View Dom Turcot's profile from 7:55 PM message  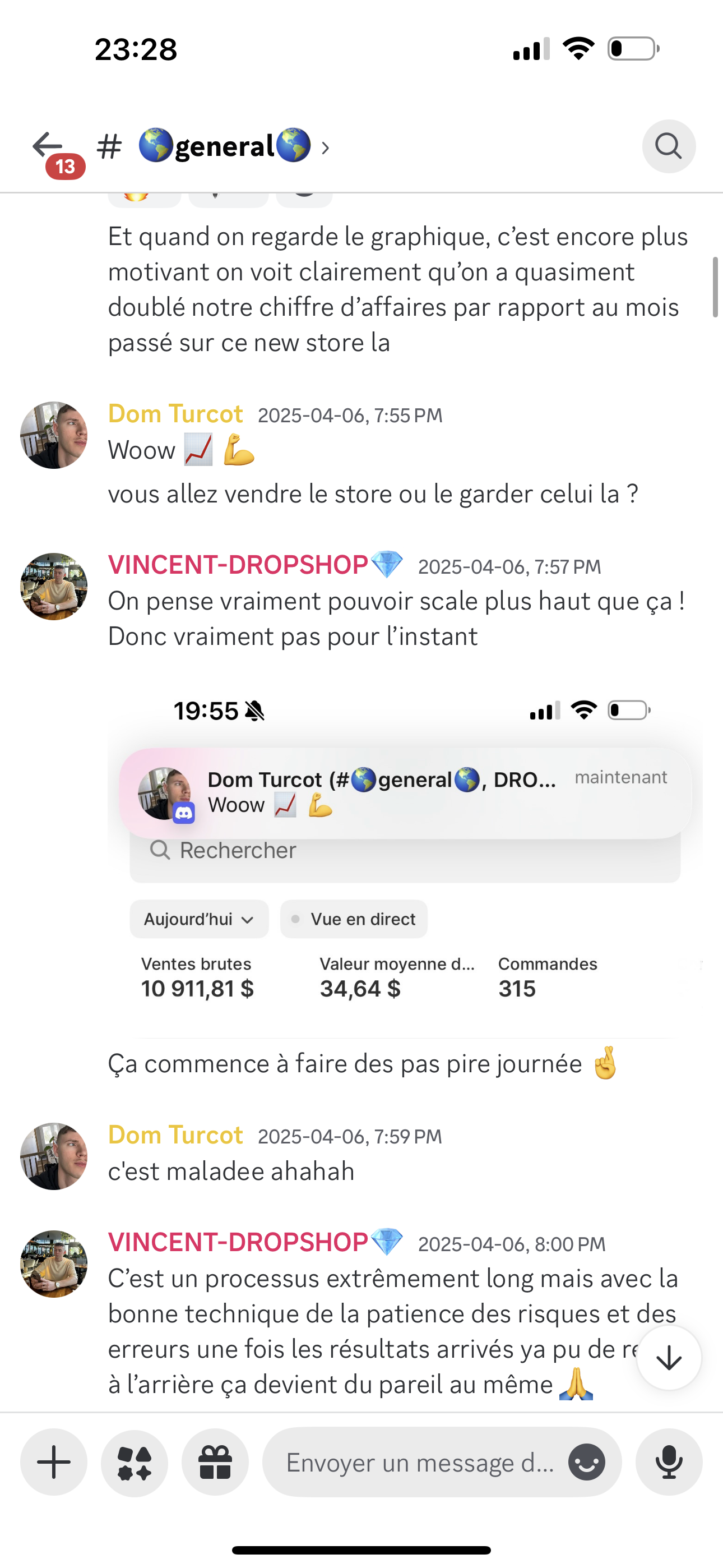pos(54,435)
